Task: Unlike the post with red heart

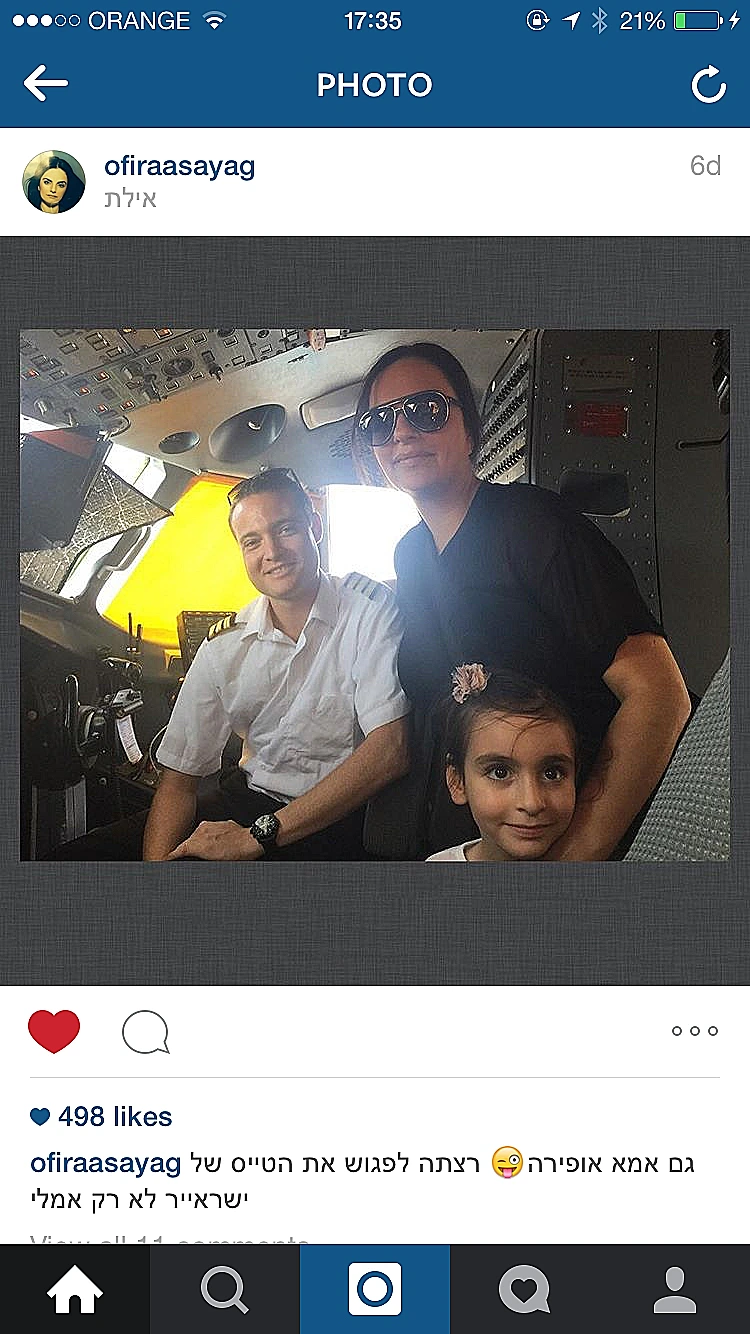Action: tap(54, 1031)
